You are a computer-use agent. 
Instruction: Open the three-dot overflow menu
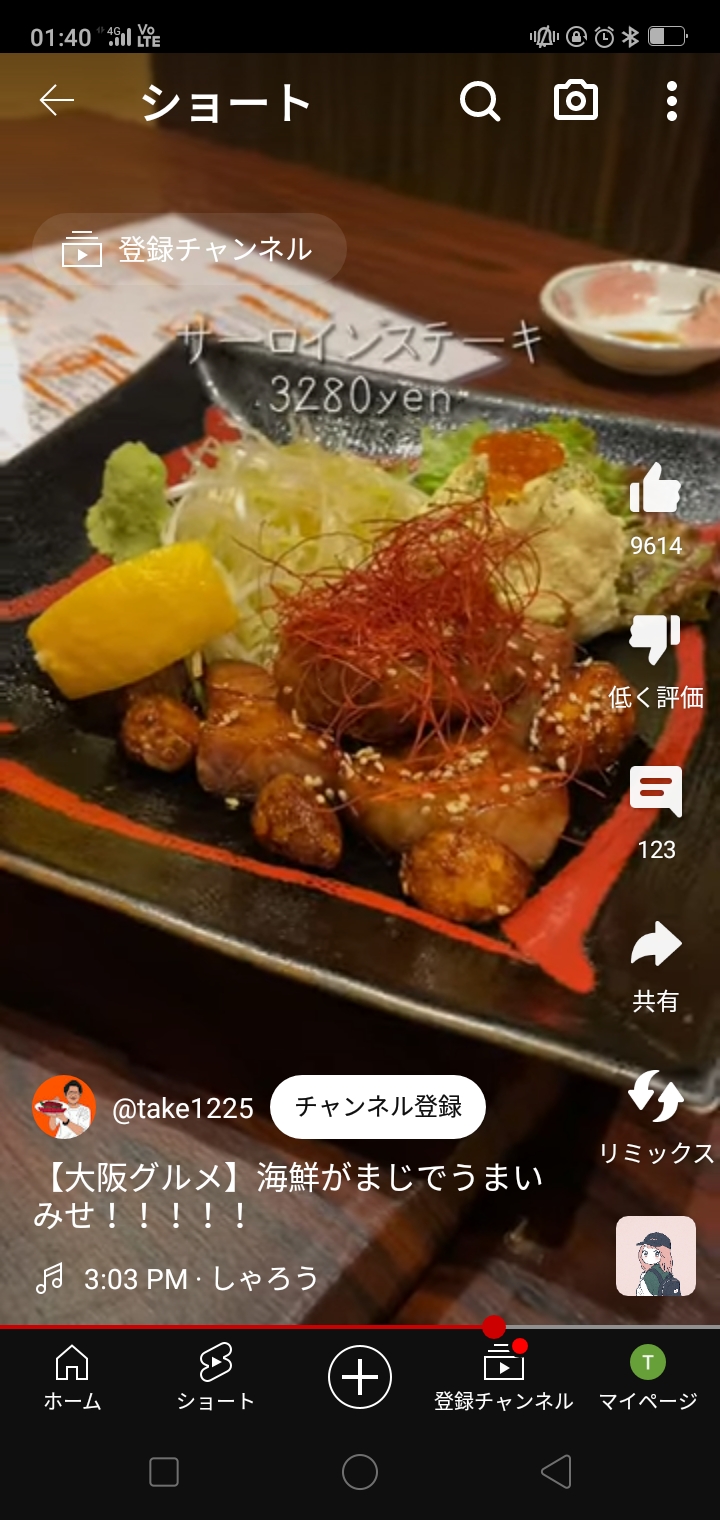[671, 101]
